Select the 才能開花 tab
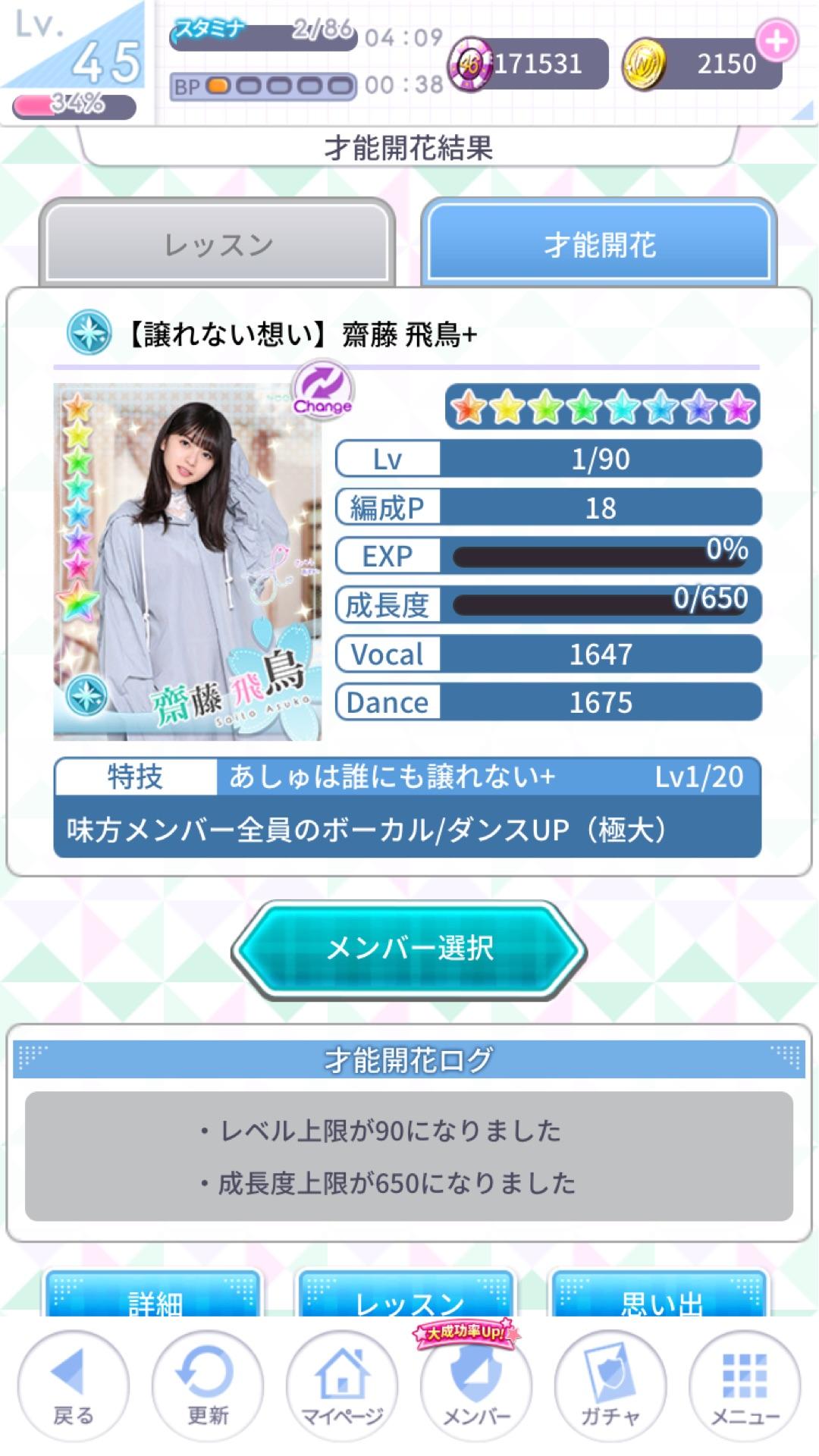The image size is (819, 1456). (599, 244)
